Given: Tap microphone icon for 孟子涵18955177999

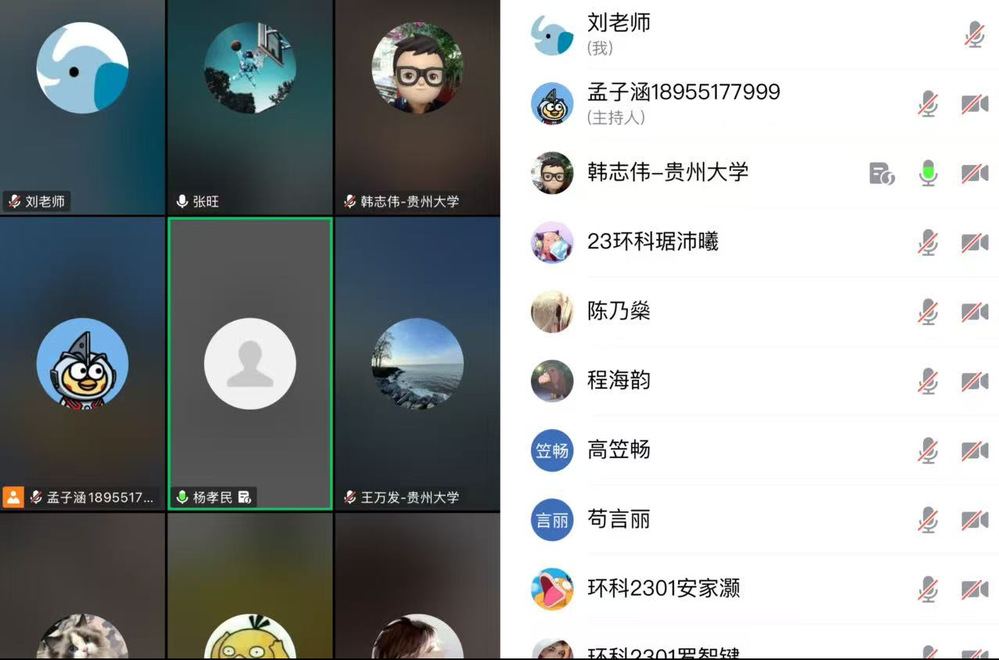Looking at the screenshot, I should pos(928,104).
